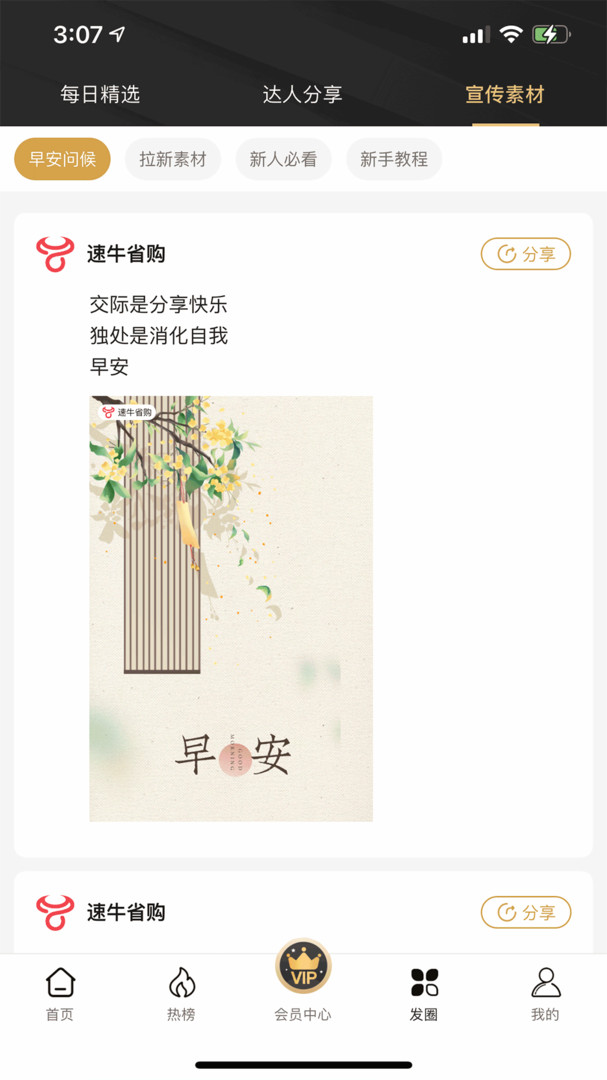The width and height of the screenshot is (607, 1080).
Task: Open the 新手教程 chip
Action: click(x=394, y=159)
